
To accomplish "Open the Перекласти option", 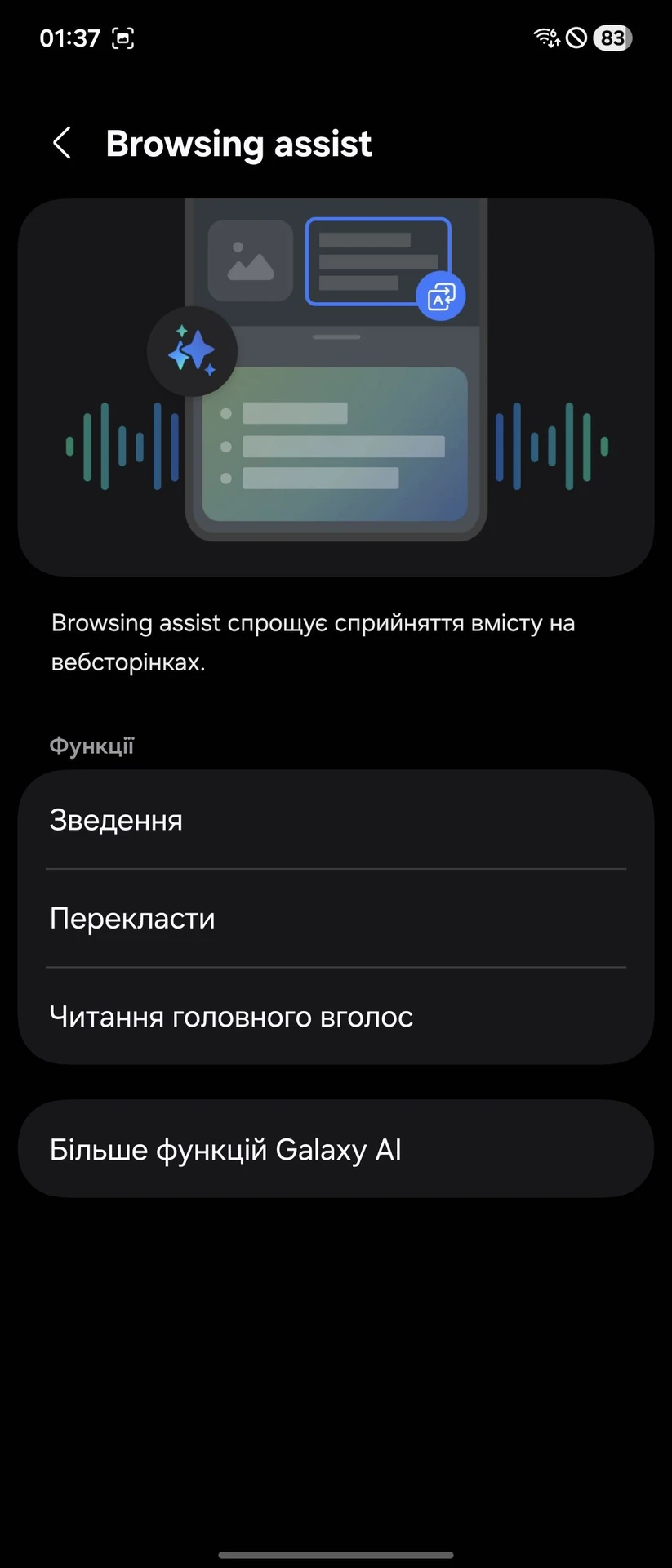I will coord(335,918).
